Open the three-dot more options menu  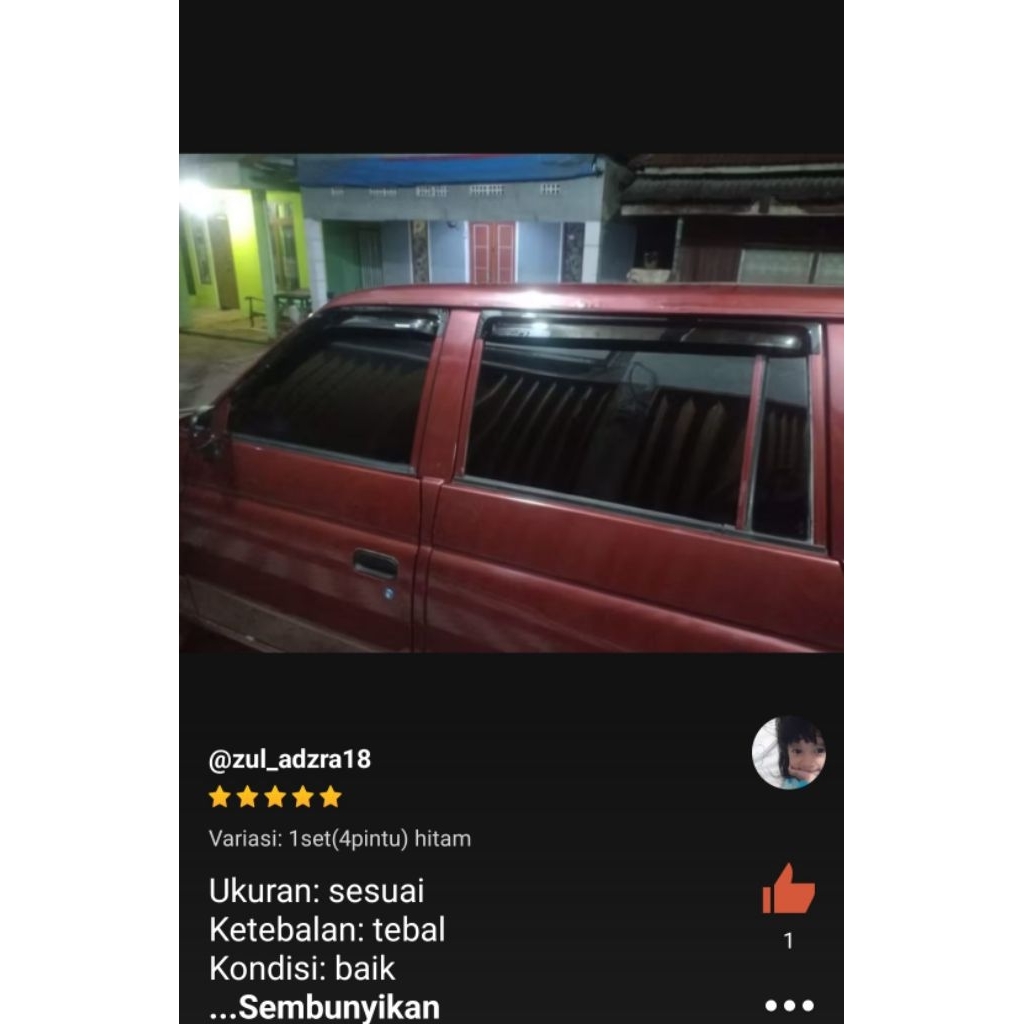pyautogui.click(x=789, y=1005)
